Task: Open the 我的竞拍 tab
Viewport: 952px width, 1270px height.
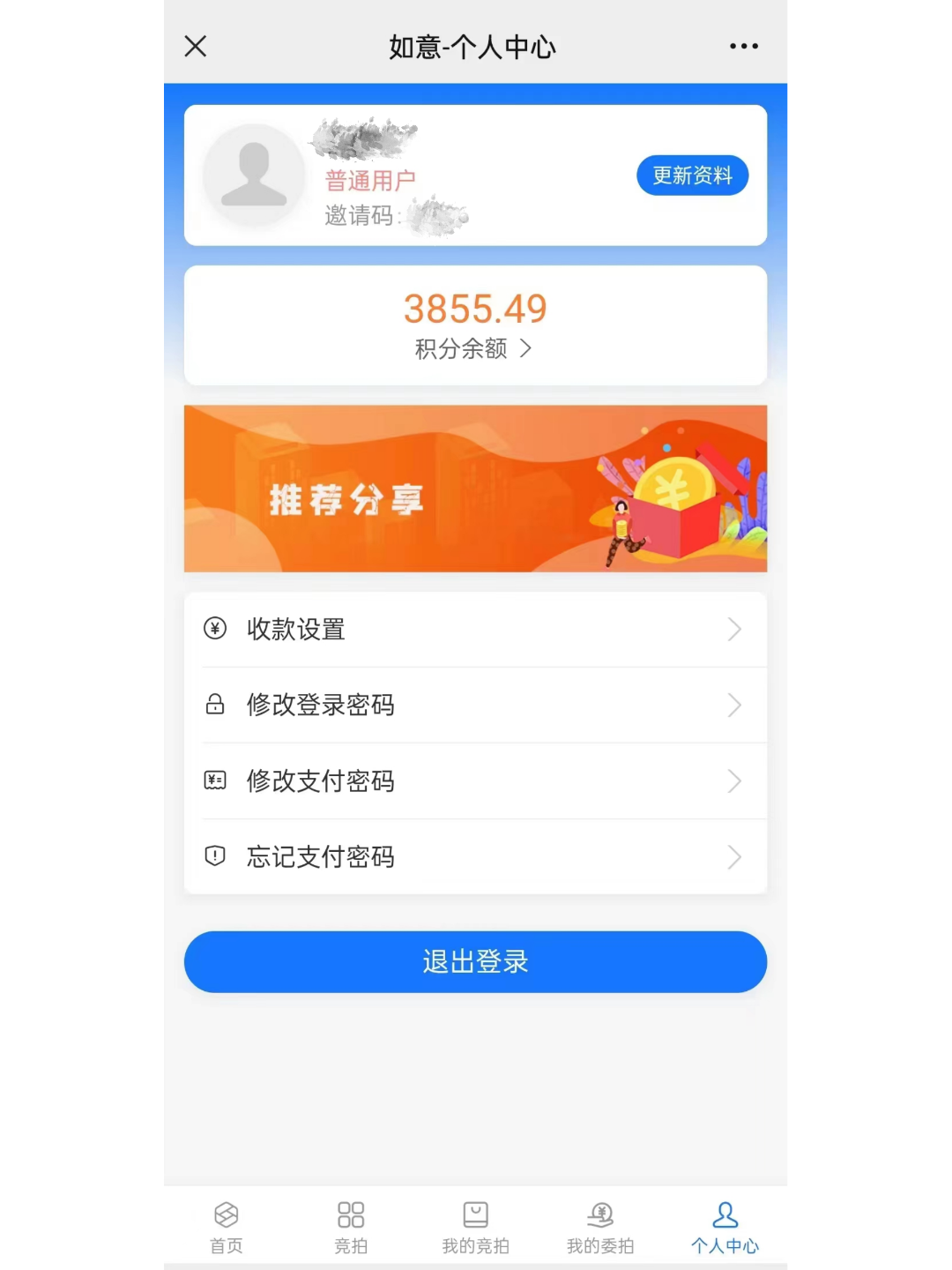Action: 475,1227
